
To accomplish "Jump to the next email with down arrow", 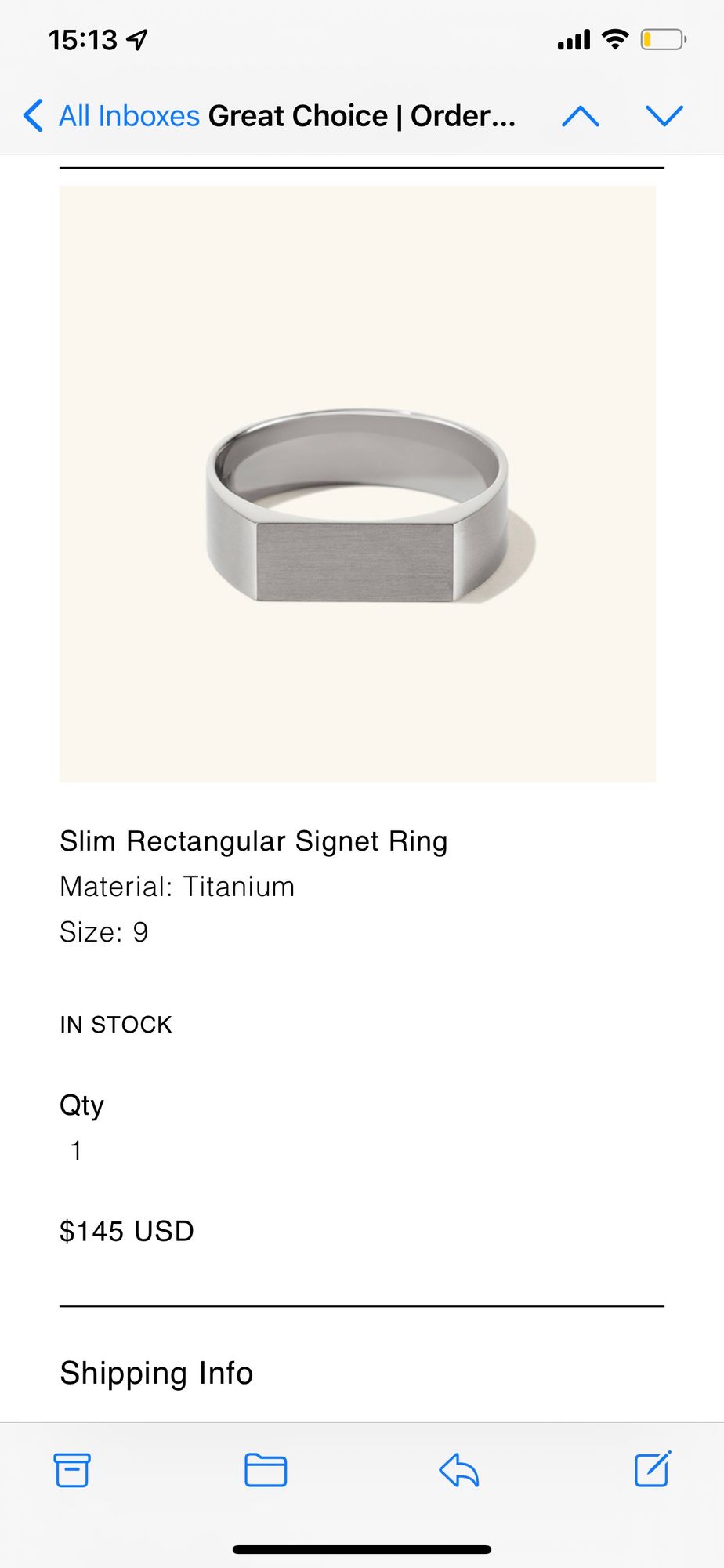I will [664, 116].
